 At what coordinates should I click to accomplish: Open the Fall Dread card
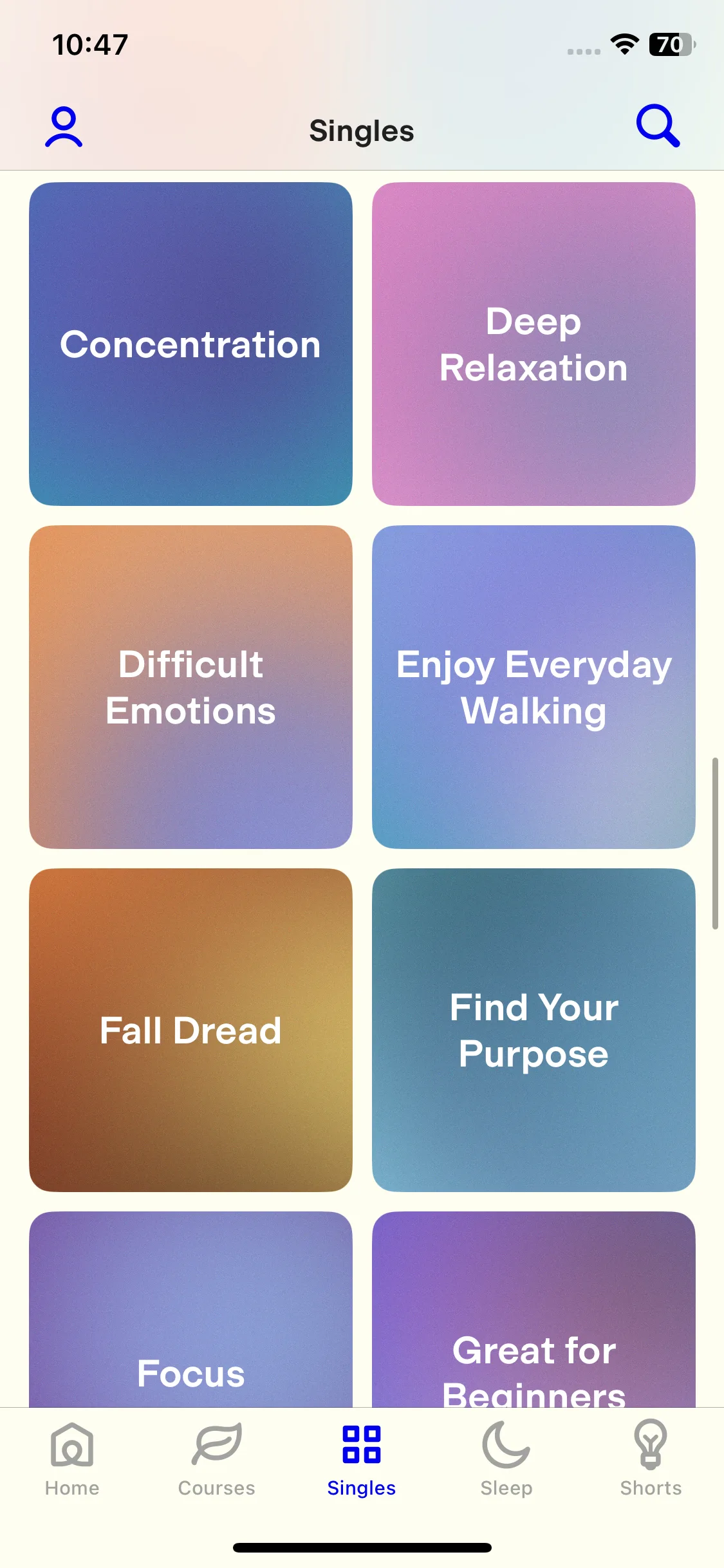point(190,1030)
